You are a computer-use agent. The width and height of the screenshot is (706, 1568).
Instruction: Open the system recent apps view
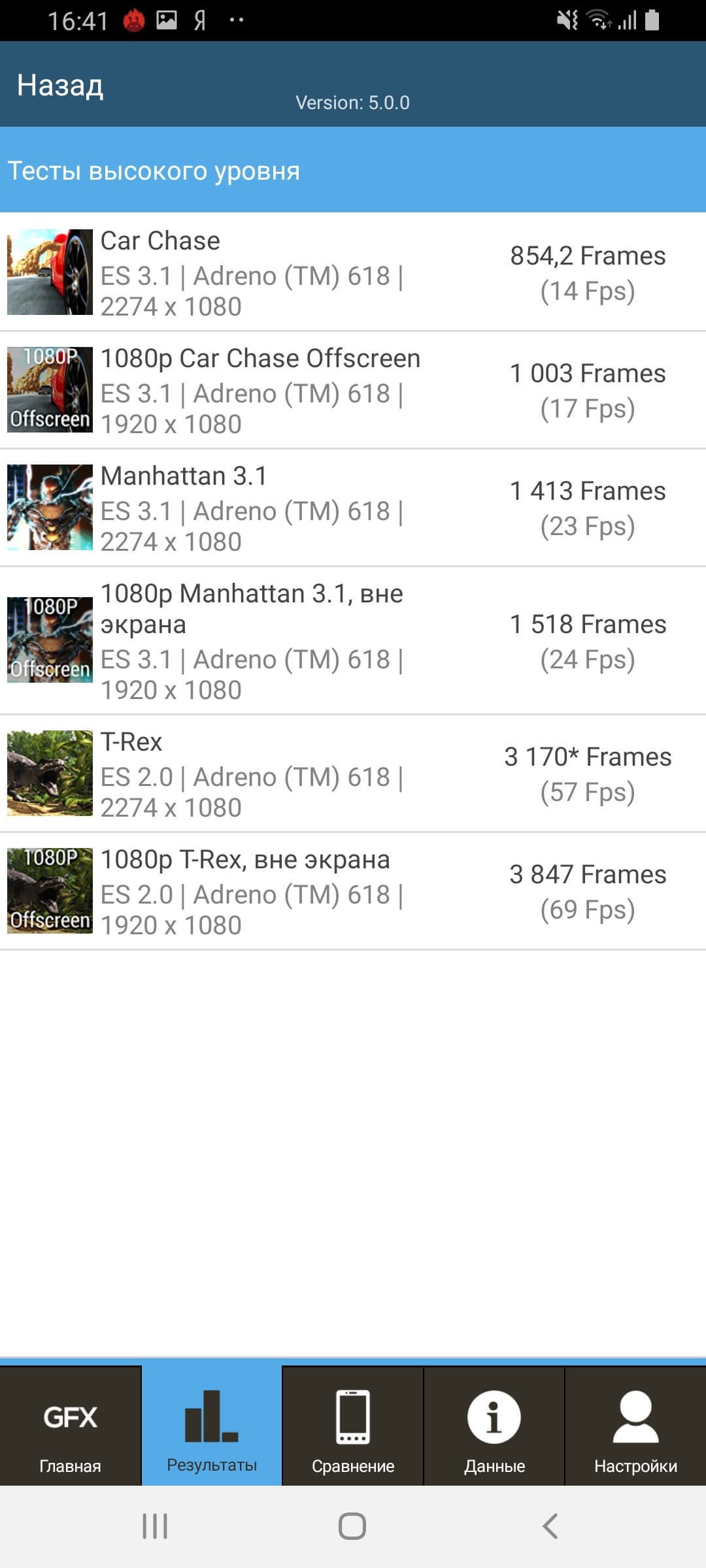click(x=155, y=1526)
